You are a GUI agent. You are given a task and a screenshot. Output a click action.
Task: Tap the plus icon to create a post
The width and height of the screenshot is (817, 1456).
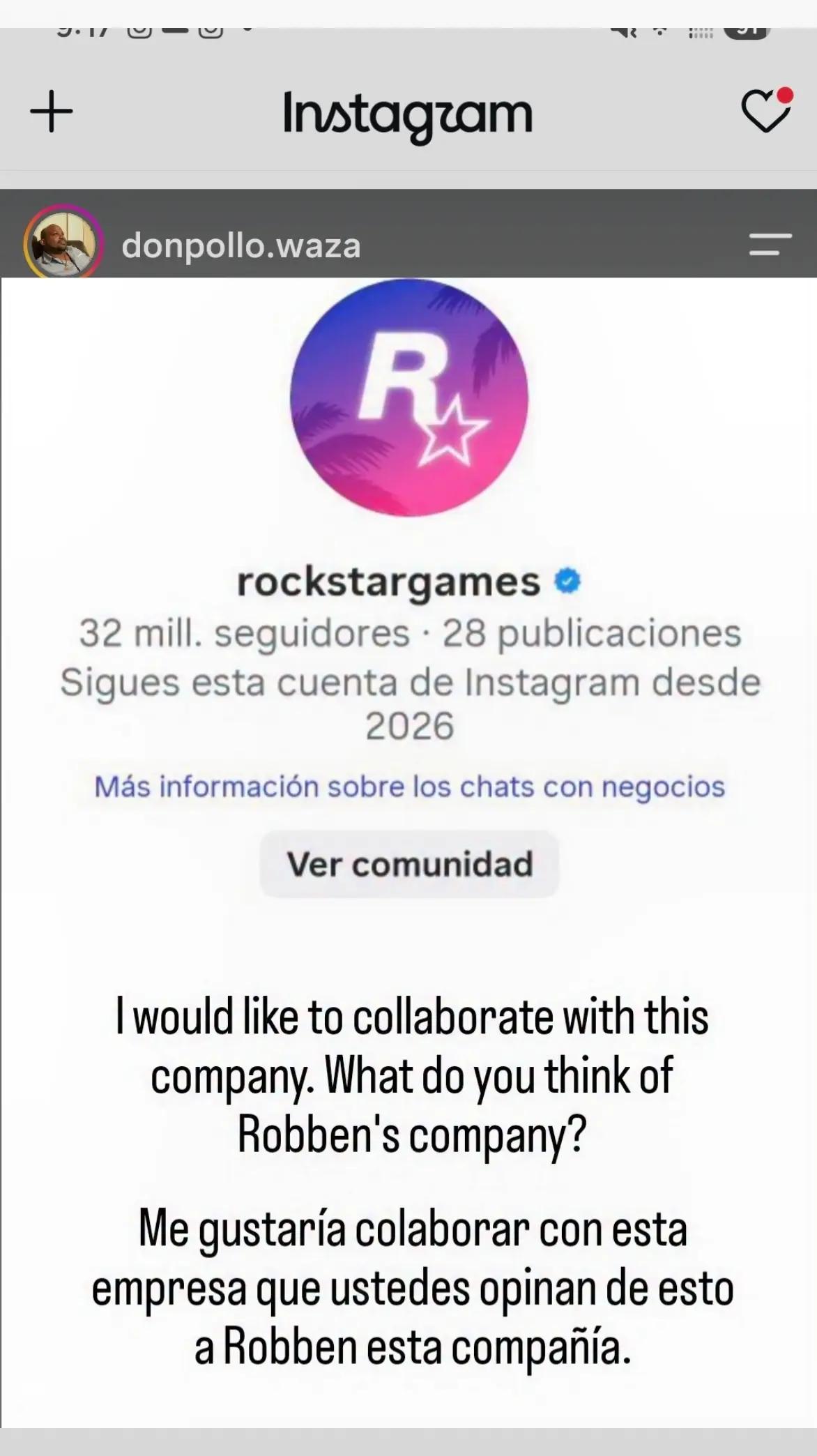(52, 112)
